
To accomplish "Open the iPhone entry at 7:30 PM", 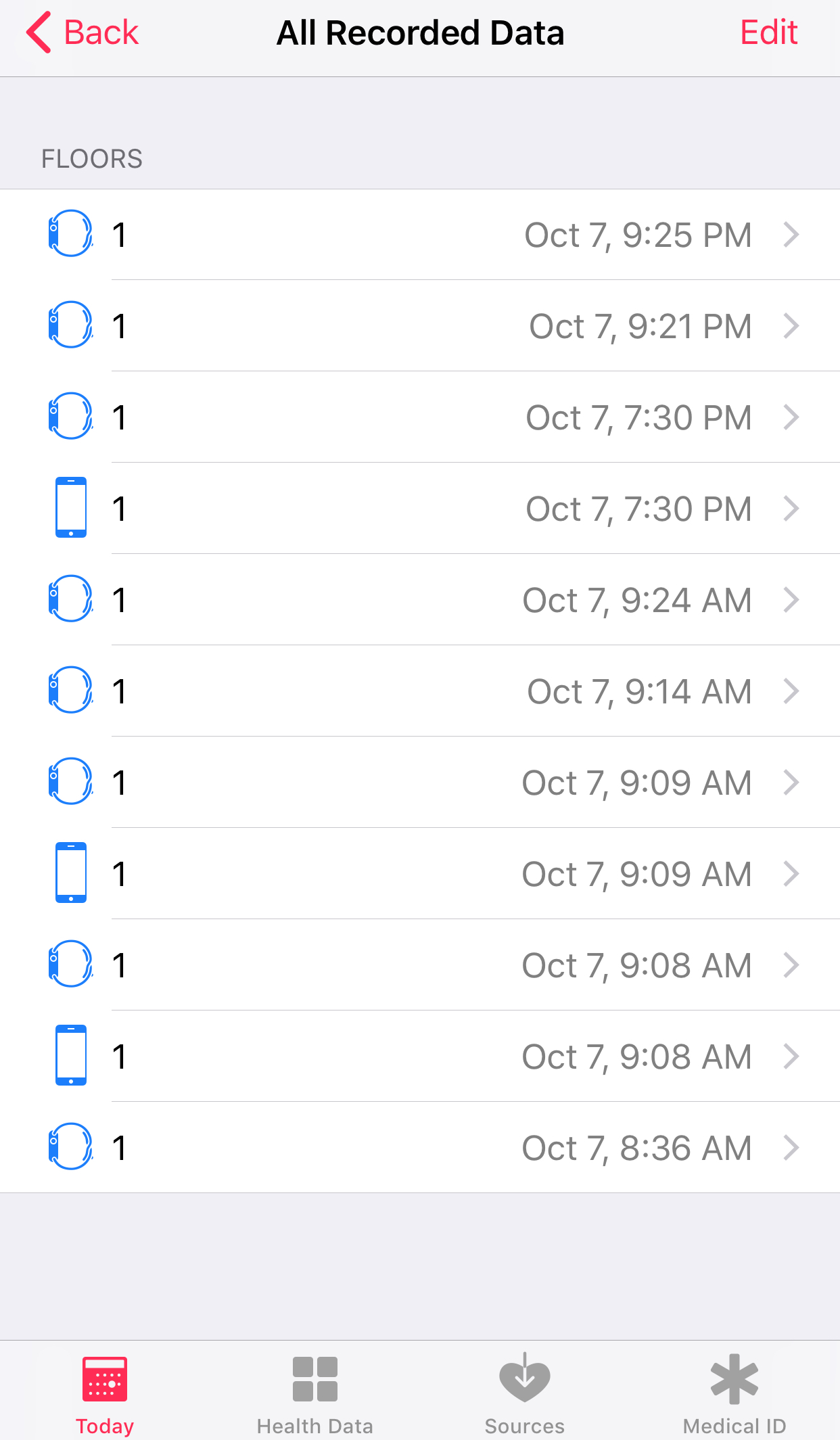I will click(420, 509).
